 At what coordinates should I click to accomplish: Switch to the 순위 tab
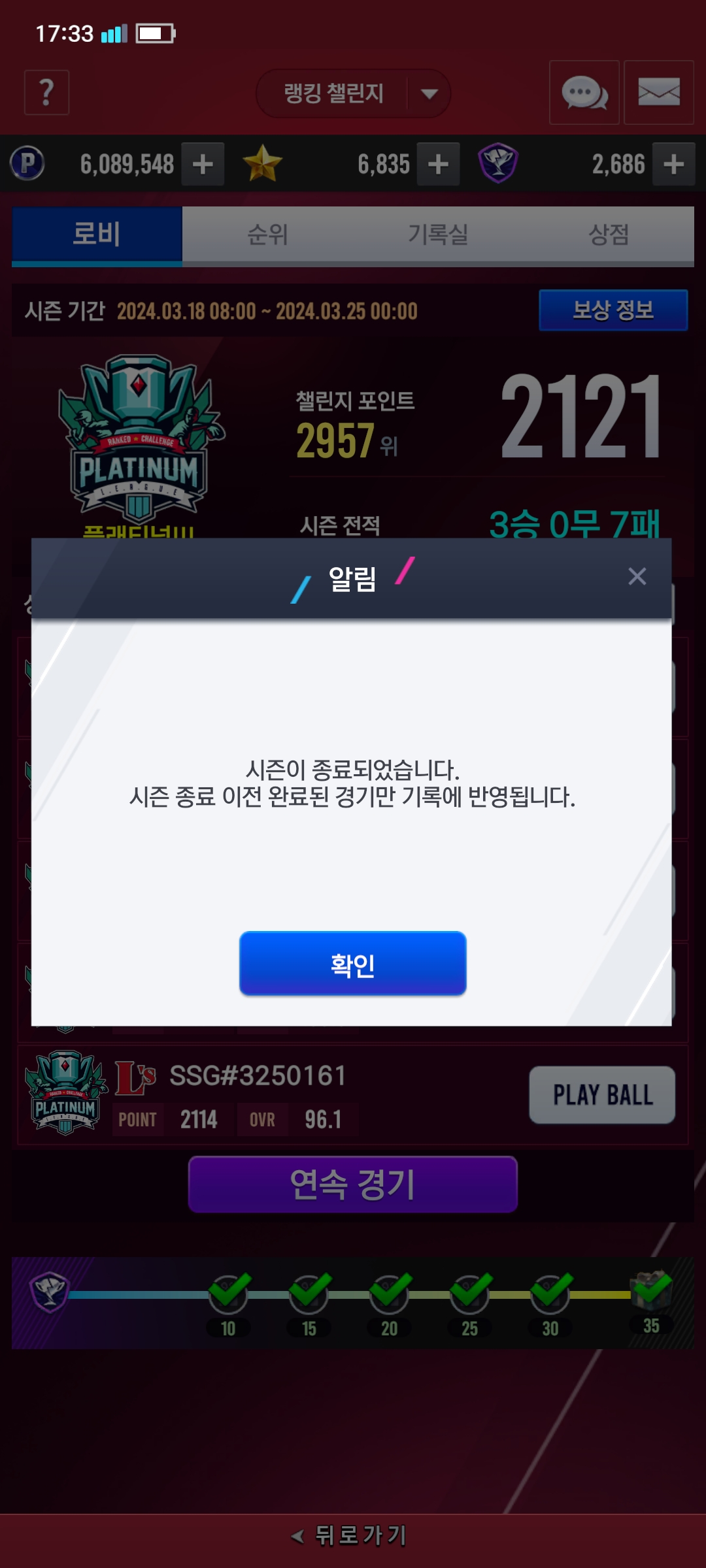(267, 235)
